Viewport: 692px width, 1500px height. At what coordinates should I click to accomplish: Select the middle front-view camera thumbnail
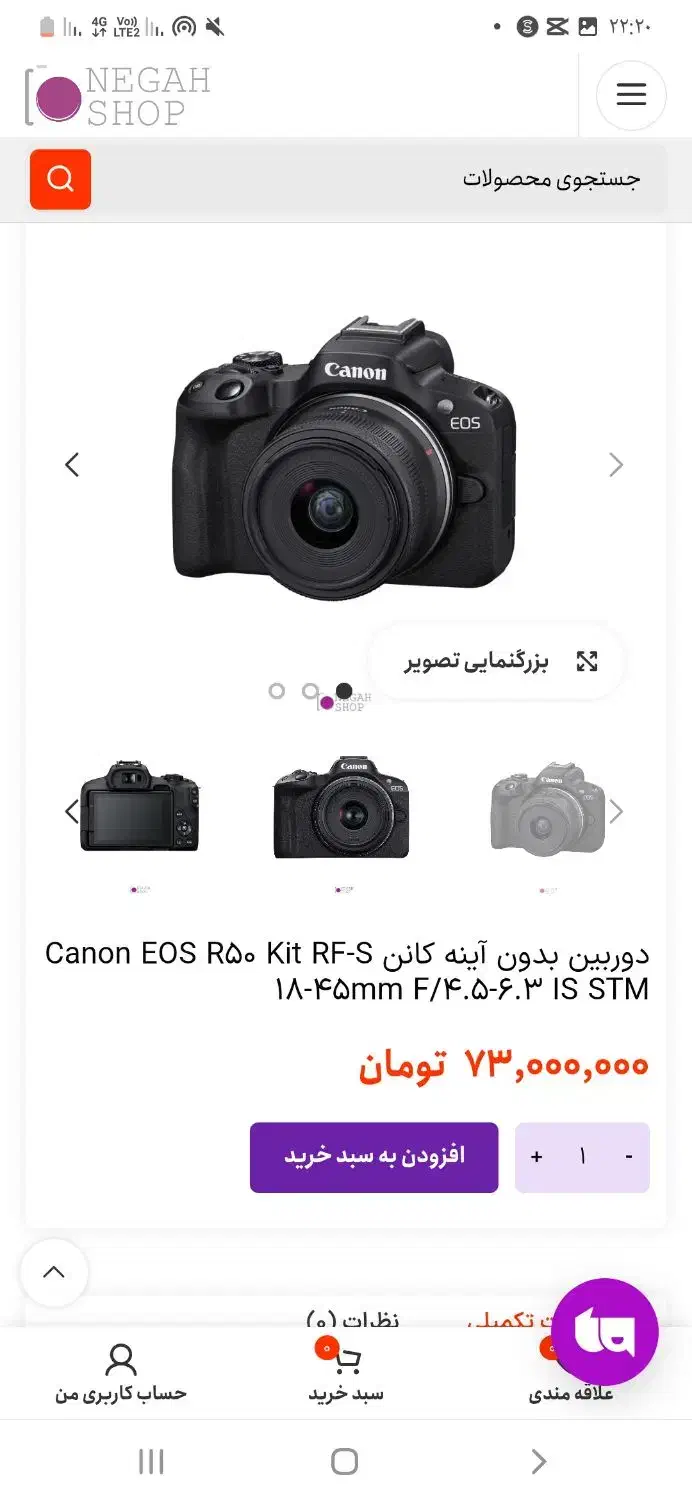[341, 809]
